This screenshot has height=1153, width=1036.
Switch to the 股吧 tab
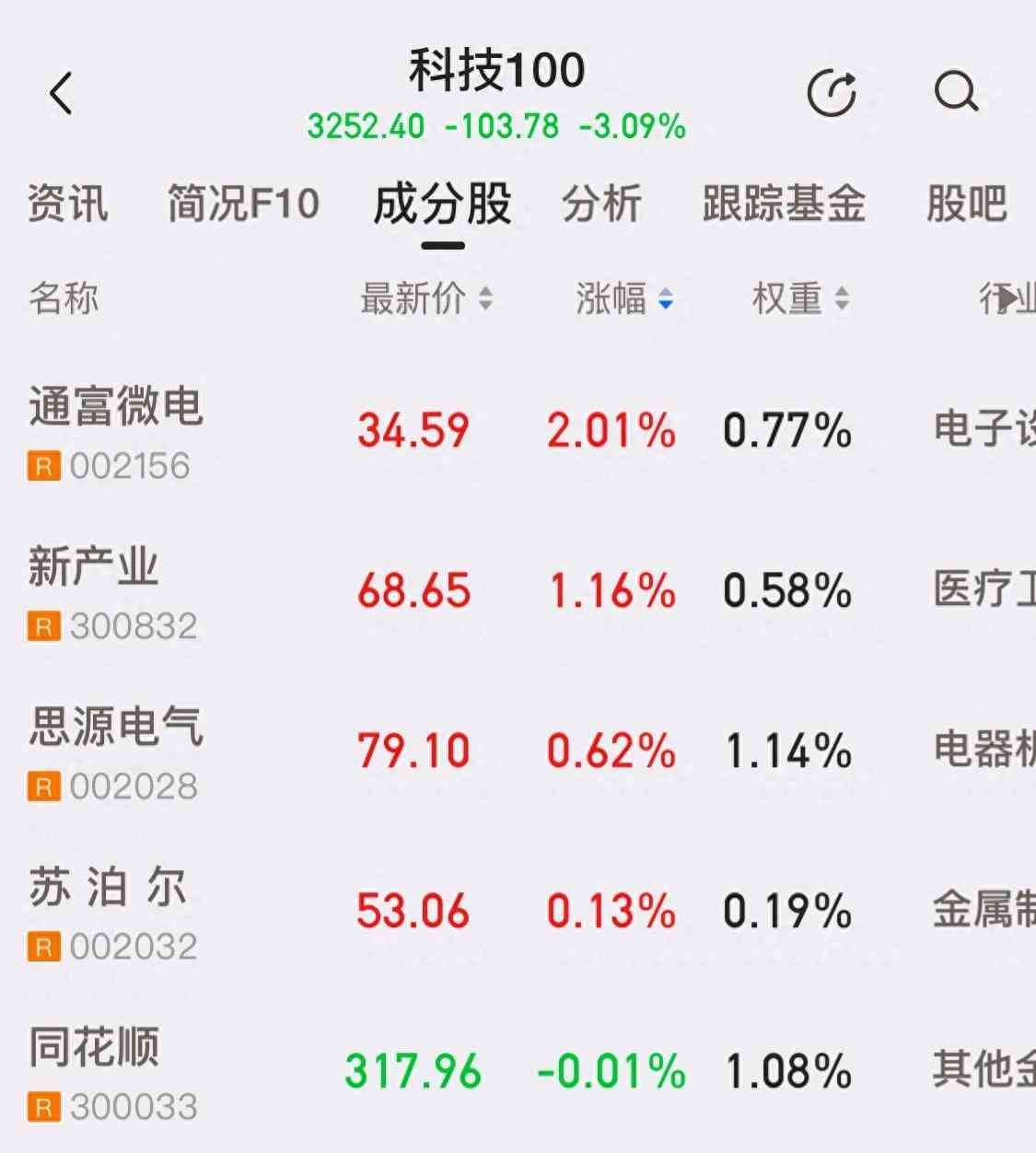tap(966, 204)
